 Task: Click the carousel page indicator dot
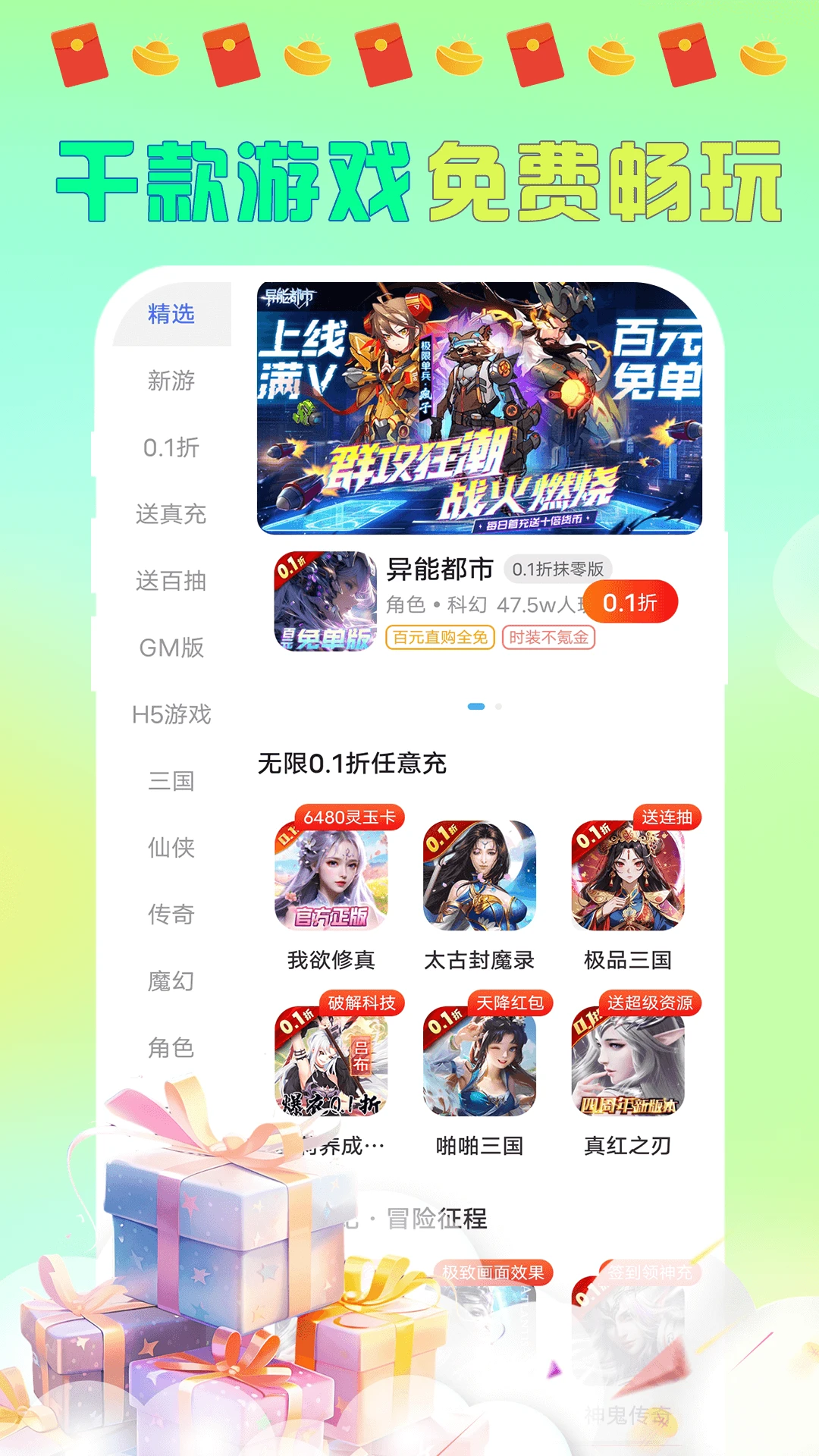click(475, 707)
